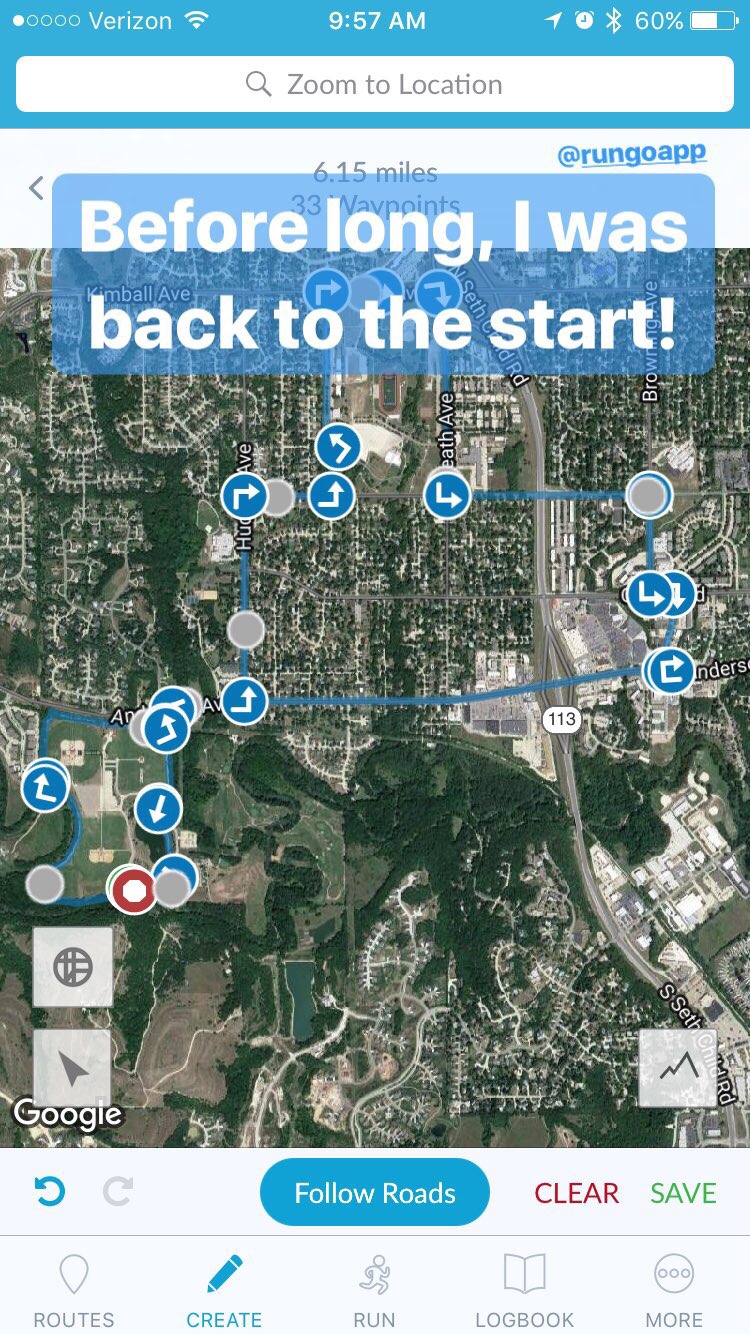
Task: Switch to the Routes tab
Action: point(74,1290)
